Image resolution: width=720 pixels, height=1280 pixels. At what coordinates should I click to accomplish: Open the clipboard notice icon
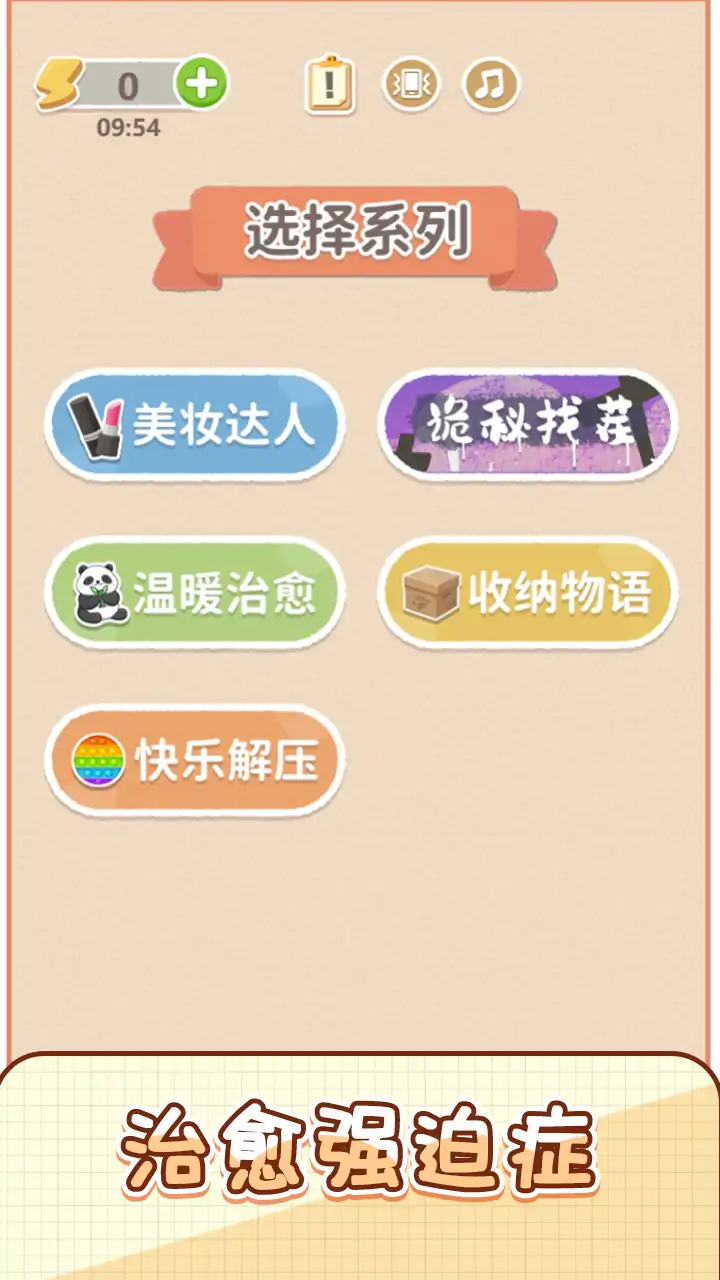pyautogui.click(x=330, y=85)
